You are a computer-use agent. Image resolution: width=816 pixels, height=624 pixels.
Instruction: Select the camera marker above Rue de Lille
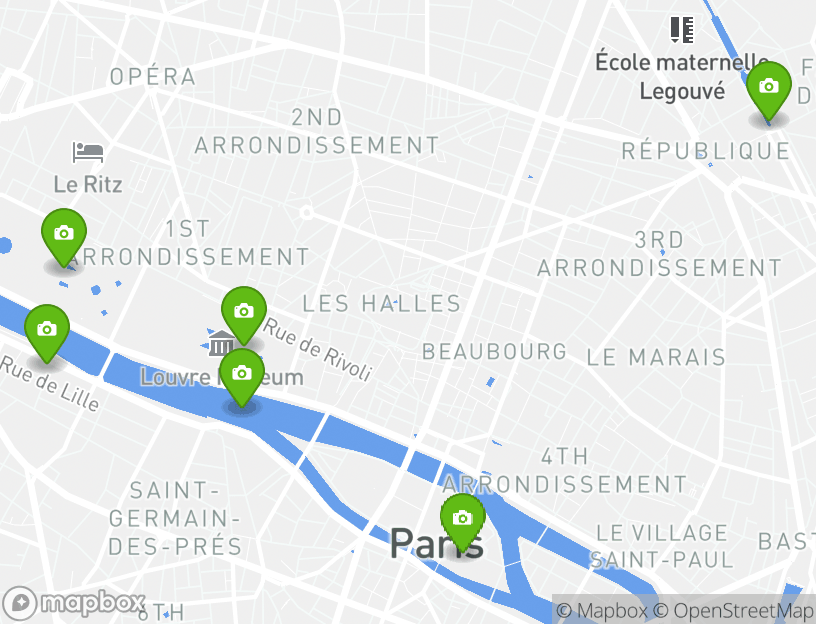[46, 330]
